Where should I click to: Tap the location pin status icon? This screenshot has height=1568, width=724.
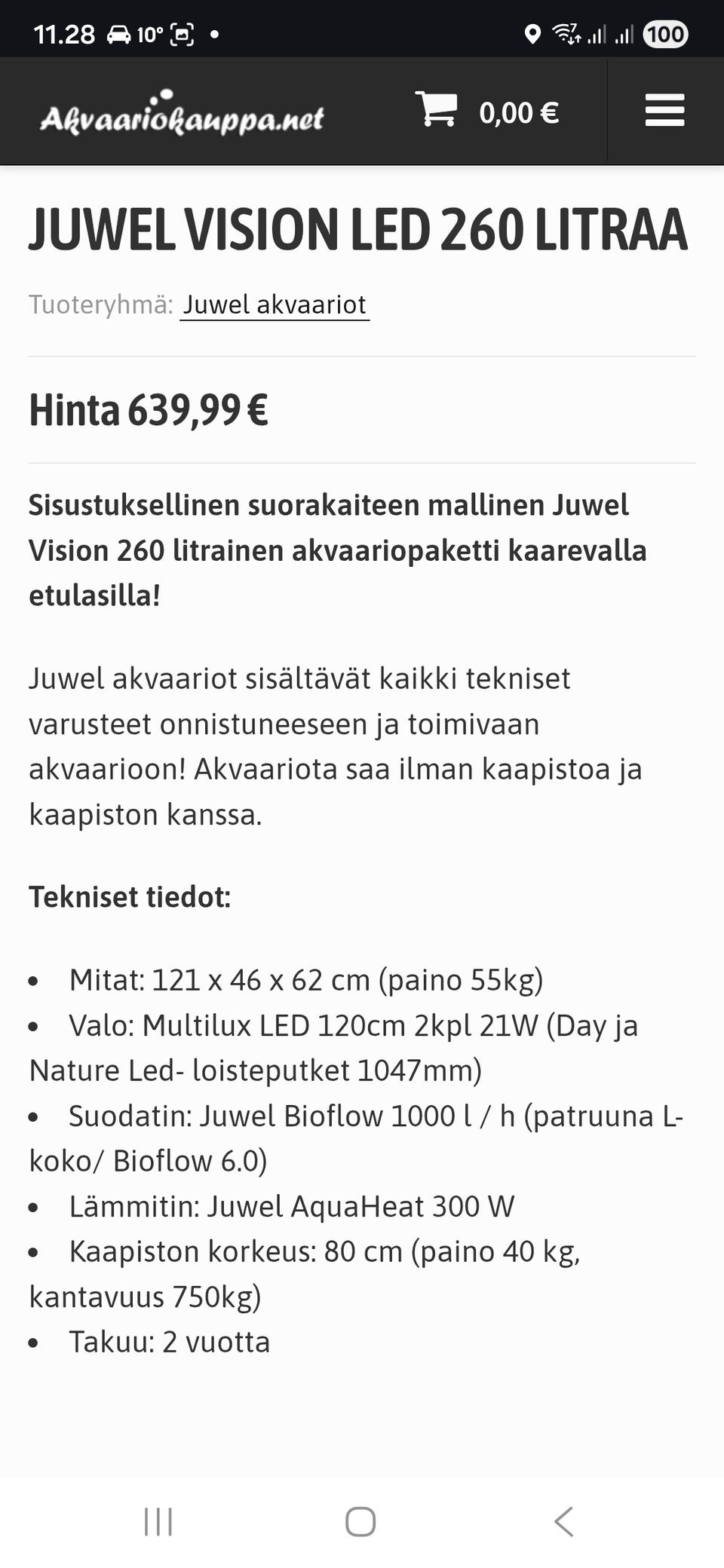coord(532,34)
